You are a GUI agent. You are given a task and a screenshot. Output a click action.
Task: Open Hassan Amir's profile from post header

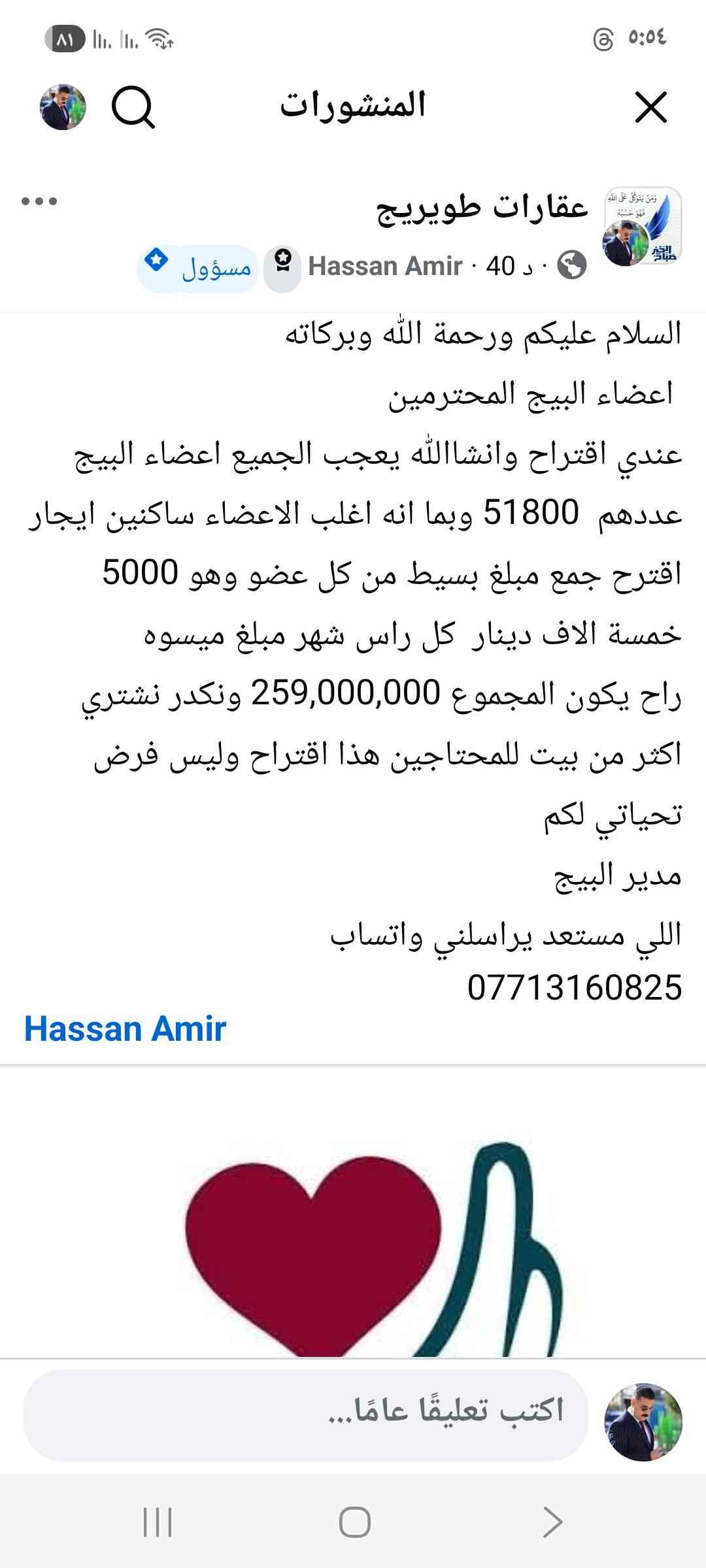click(384, 267)
